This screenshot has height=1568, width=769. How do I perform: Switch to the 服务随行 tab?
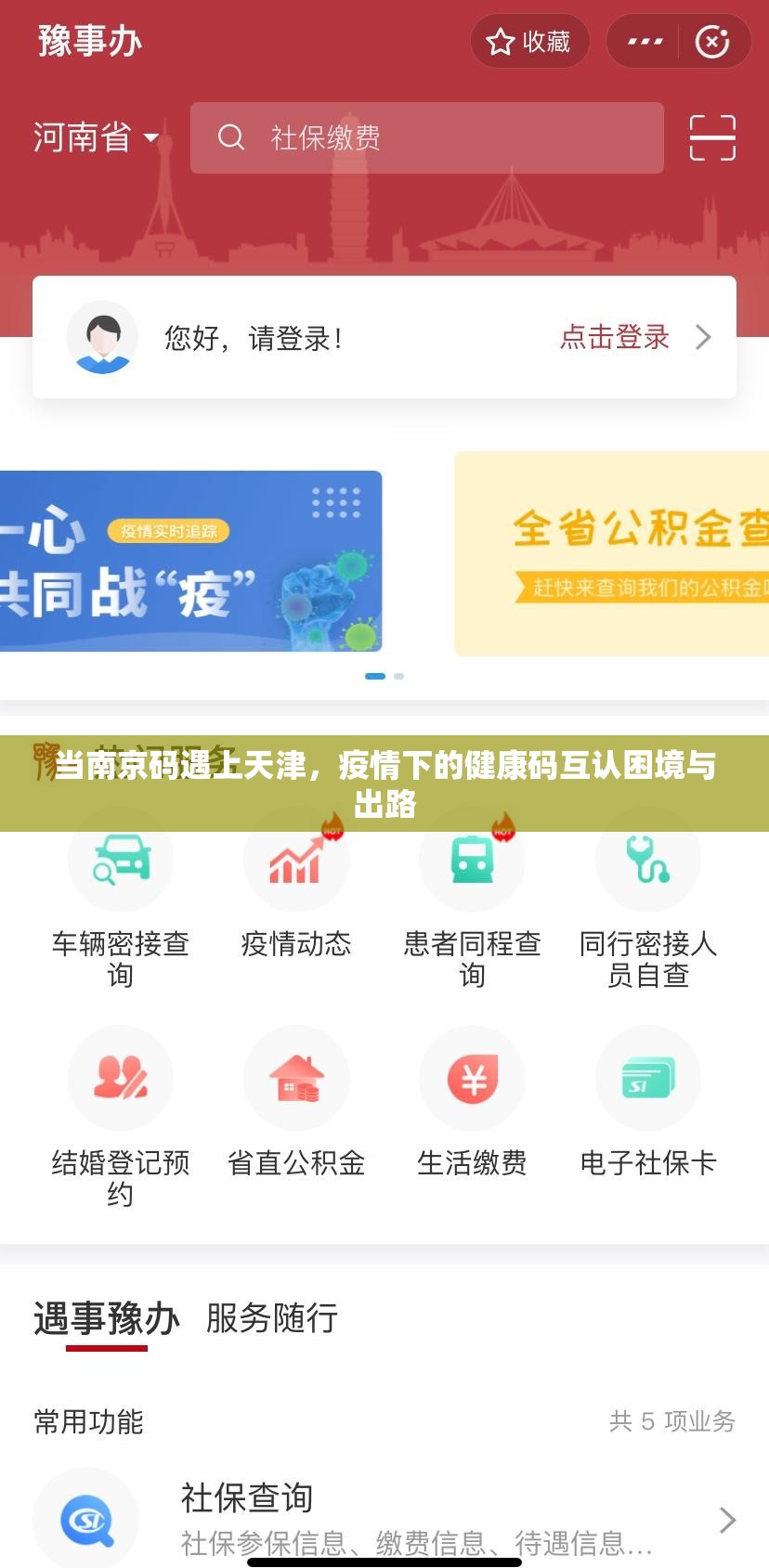pos(271,1317)
